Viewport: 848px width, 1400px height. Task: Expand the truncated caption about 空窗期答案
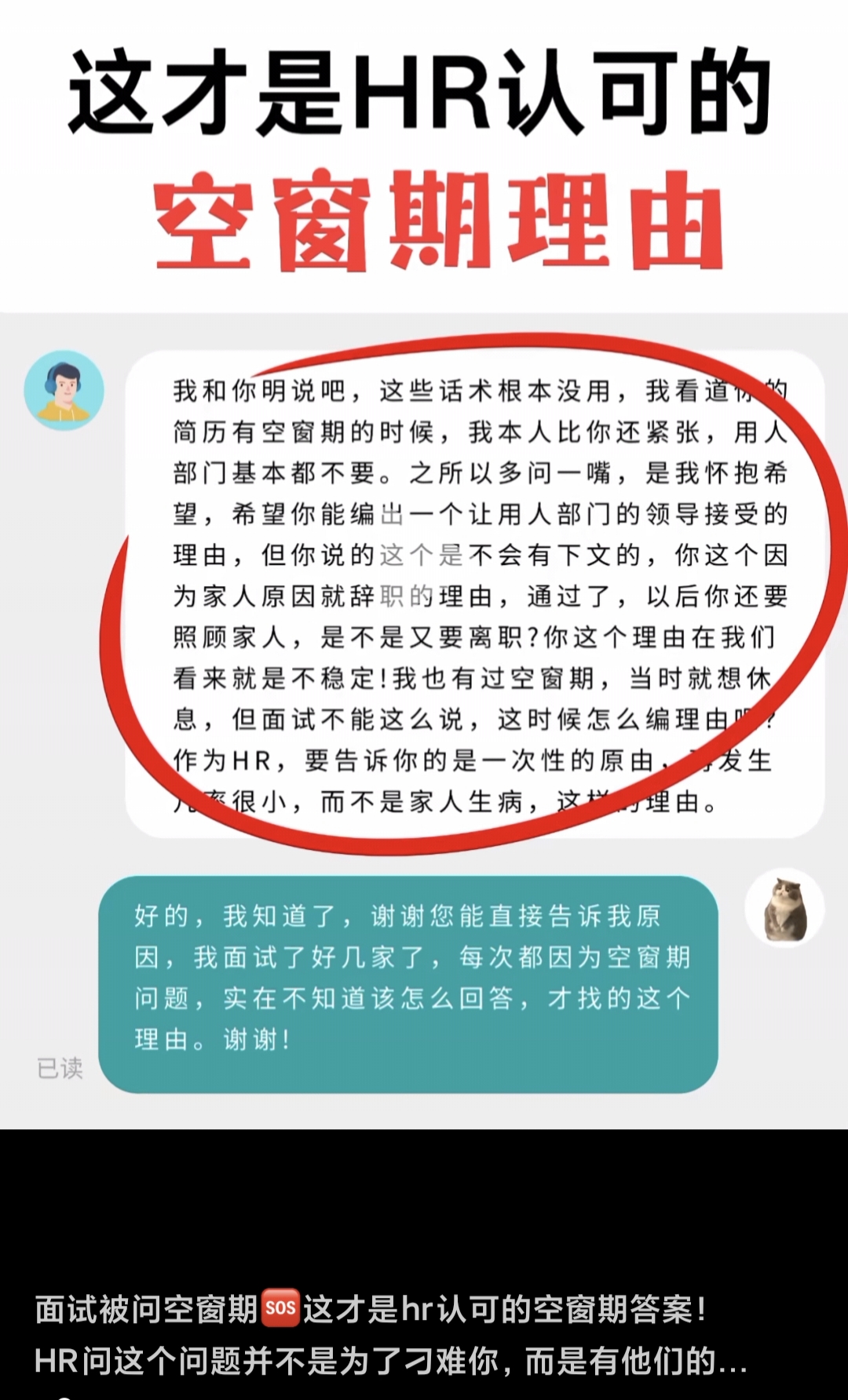pos(391,1335)
